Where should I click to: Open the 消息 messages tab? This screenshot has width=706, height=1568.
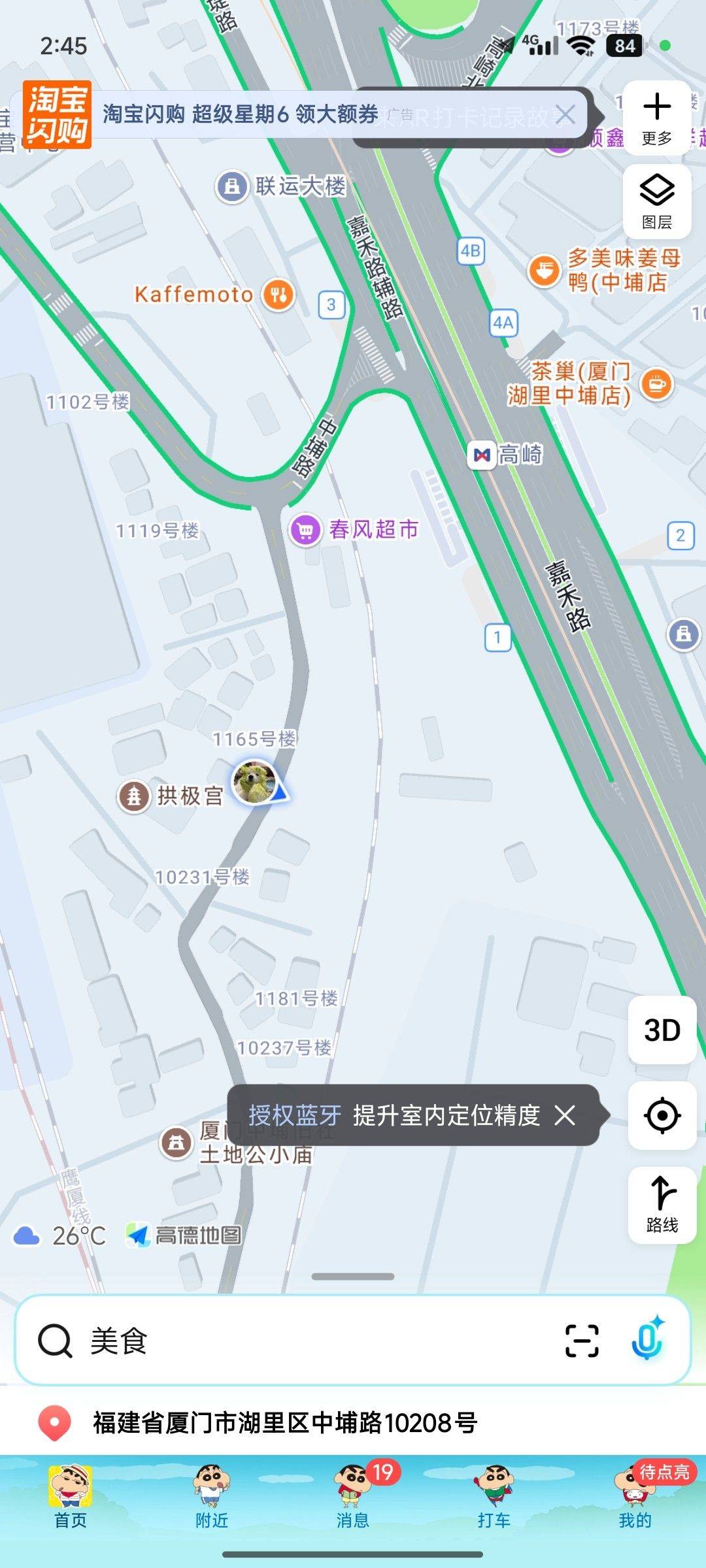coord(353,1495)
